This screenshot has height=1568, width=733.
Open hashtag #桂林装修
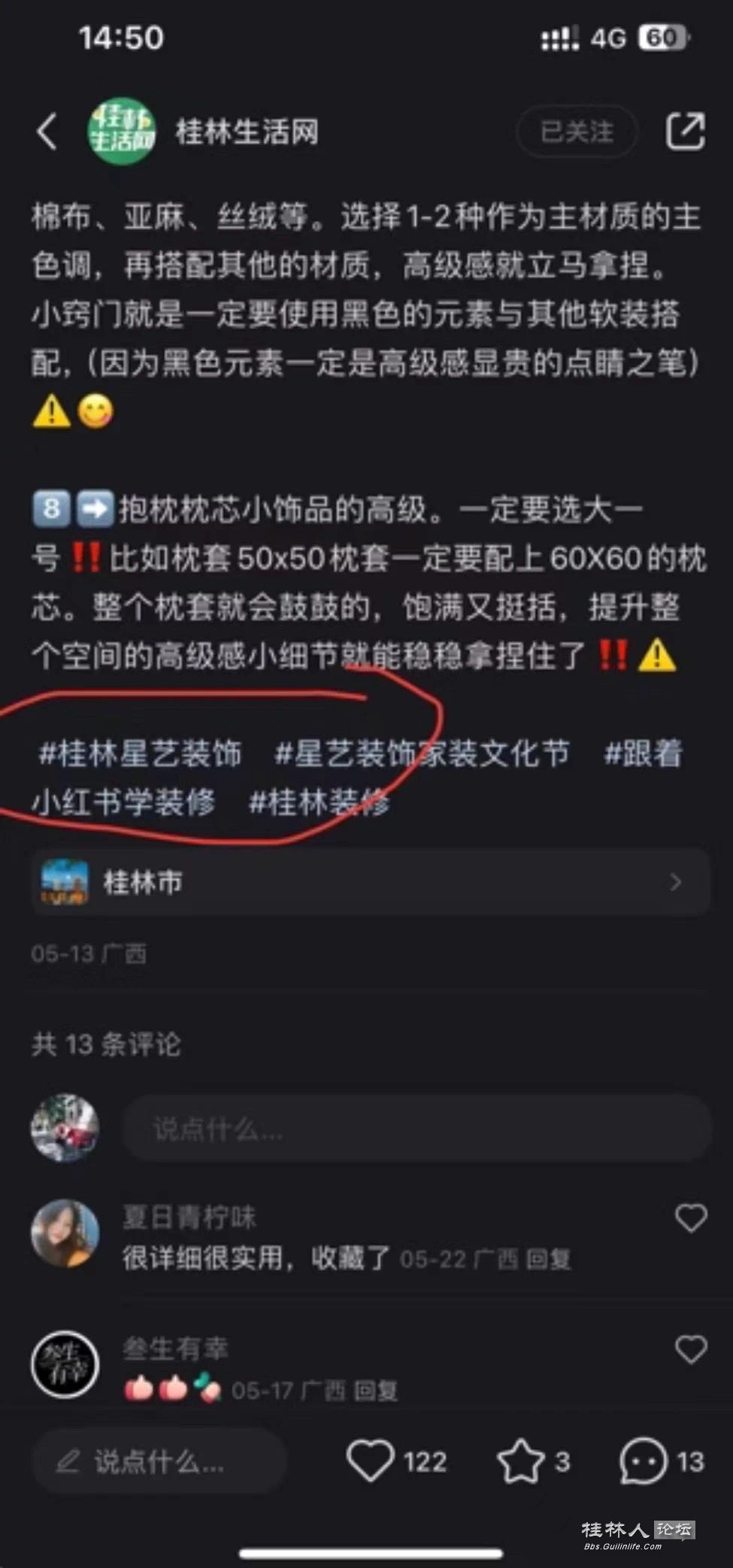[x=319, y=802]
